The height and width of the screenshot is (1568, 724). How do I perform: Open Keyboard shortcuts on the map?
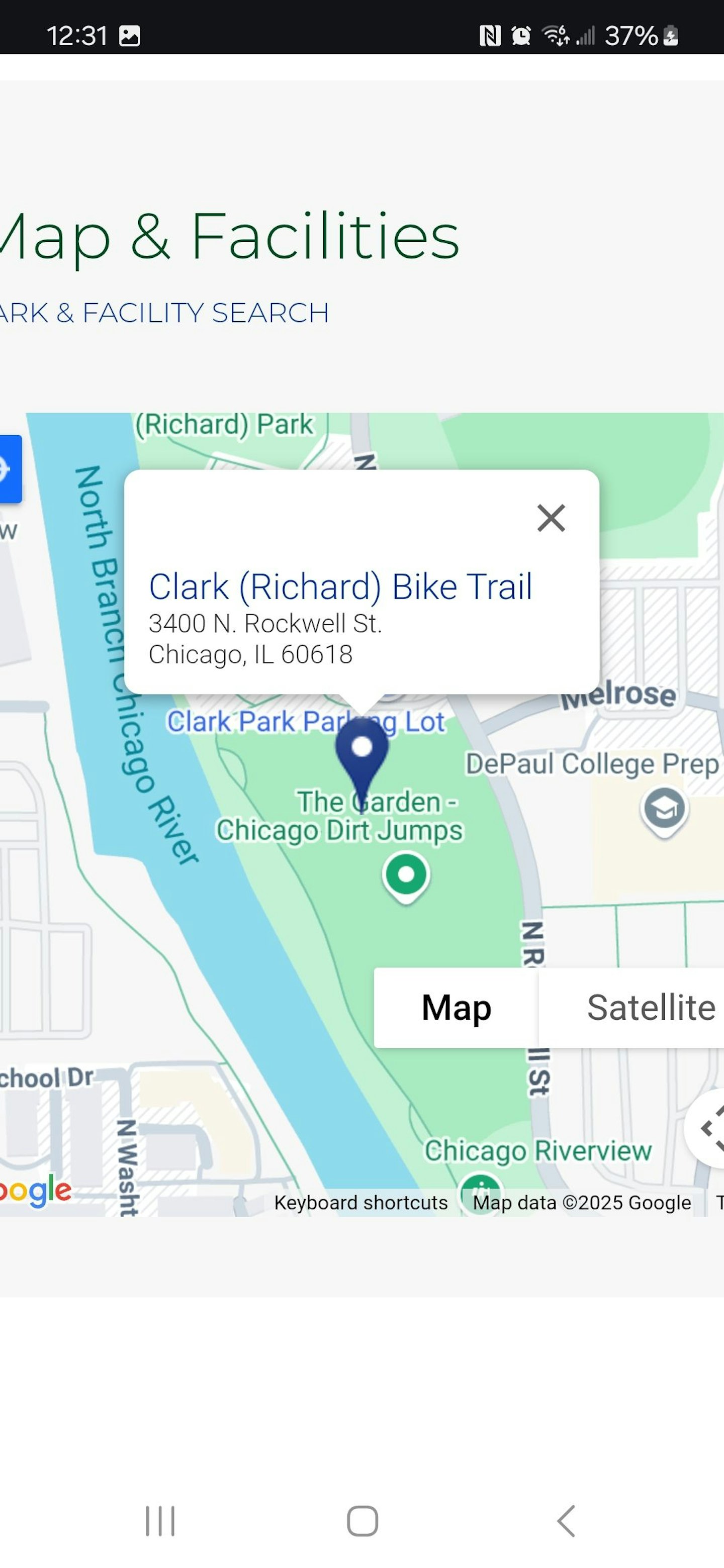360,1203
